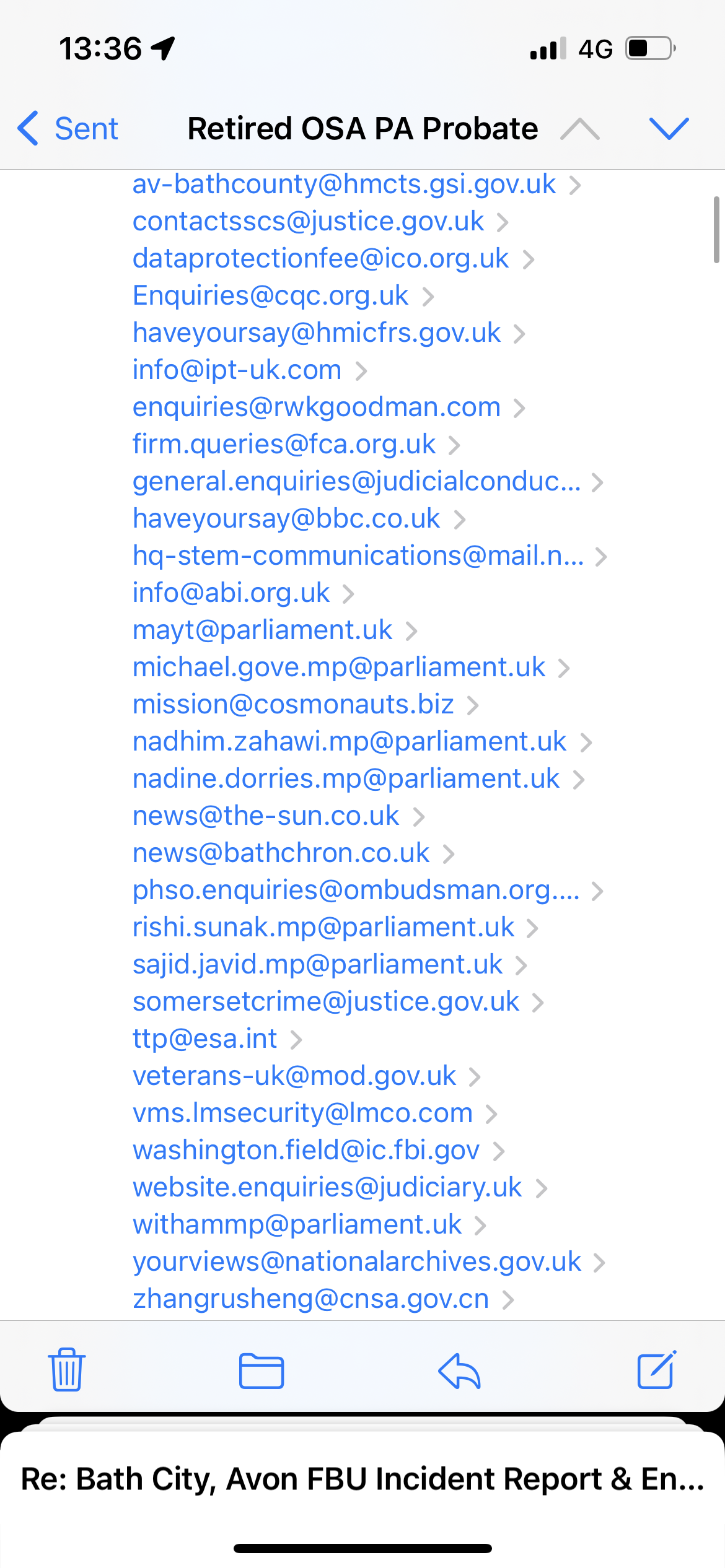Jump to the next message with down arrow
The image size is (725, 1568).
click(669, 129)
